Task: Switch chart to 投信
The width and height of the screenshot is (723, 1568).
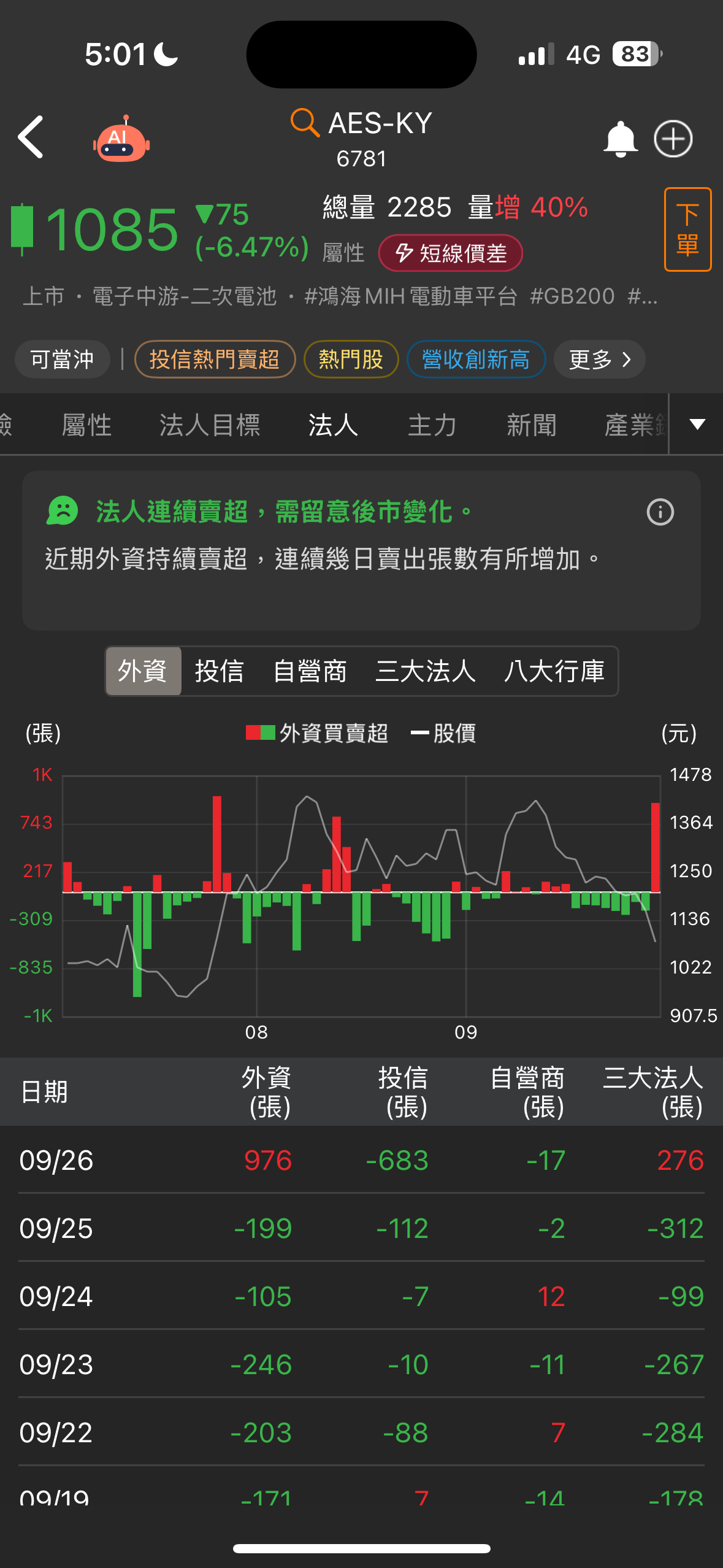Action: click(219, 671)
